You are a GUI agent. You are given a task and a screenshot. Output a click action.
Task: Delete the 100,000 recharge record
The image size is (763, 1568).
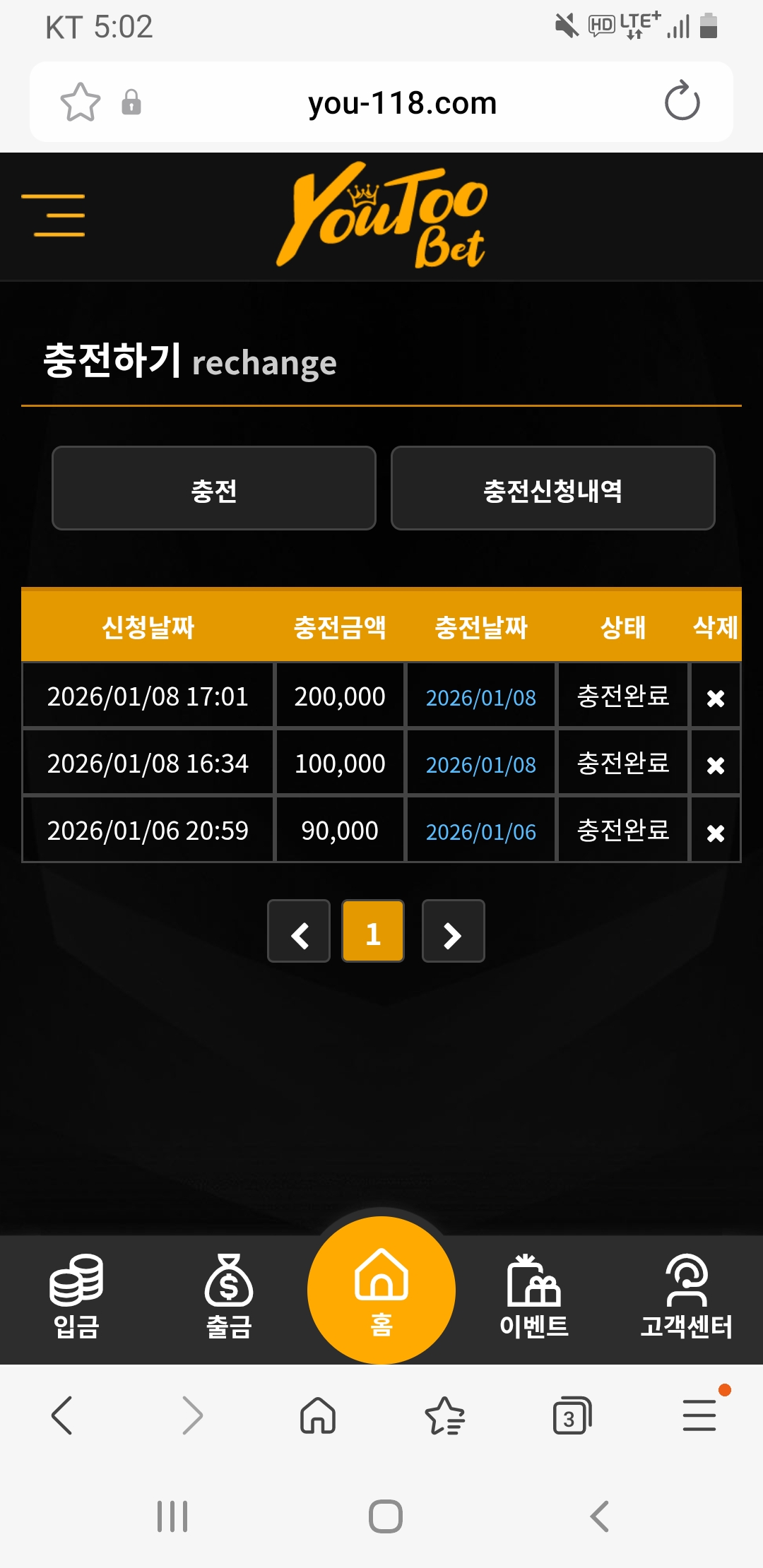click(x=716, y=766)
